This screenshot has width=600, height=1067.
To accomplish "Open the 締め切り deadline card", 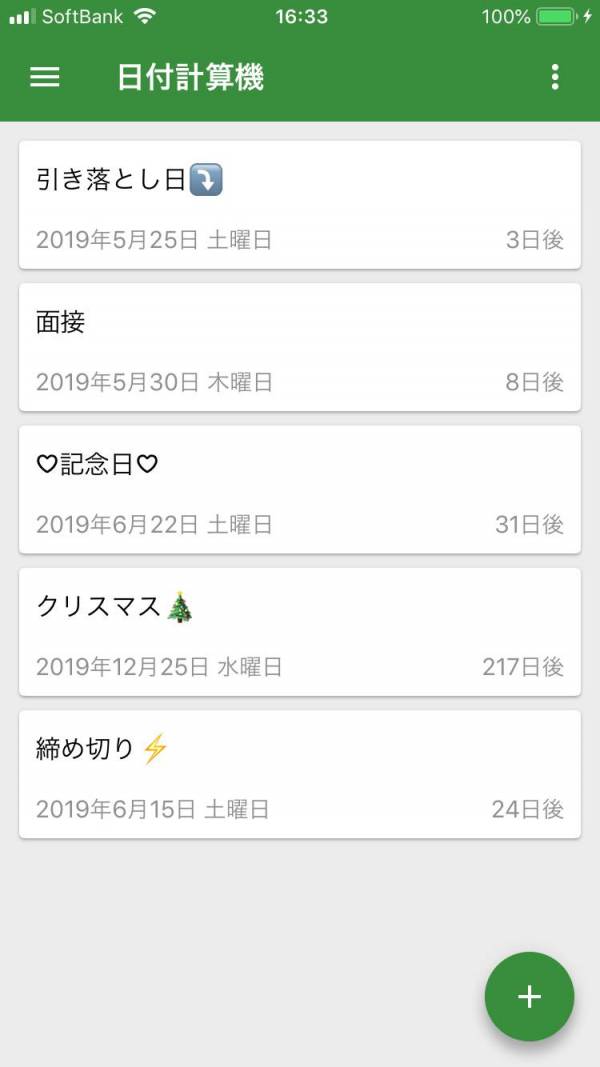I will point(300,774).
